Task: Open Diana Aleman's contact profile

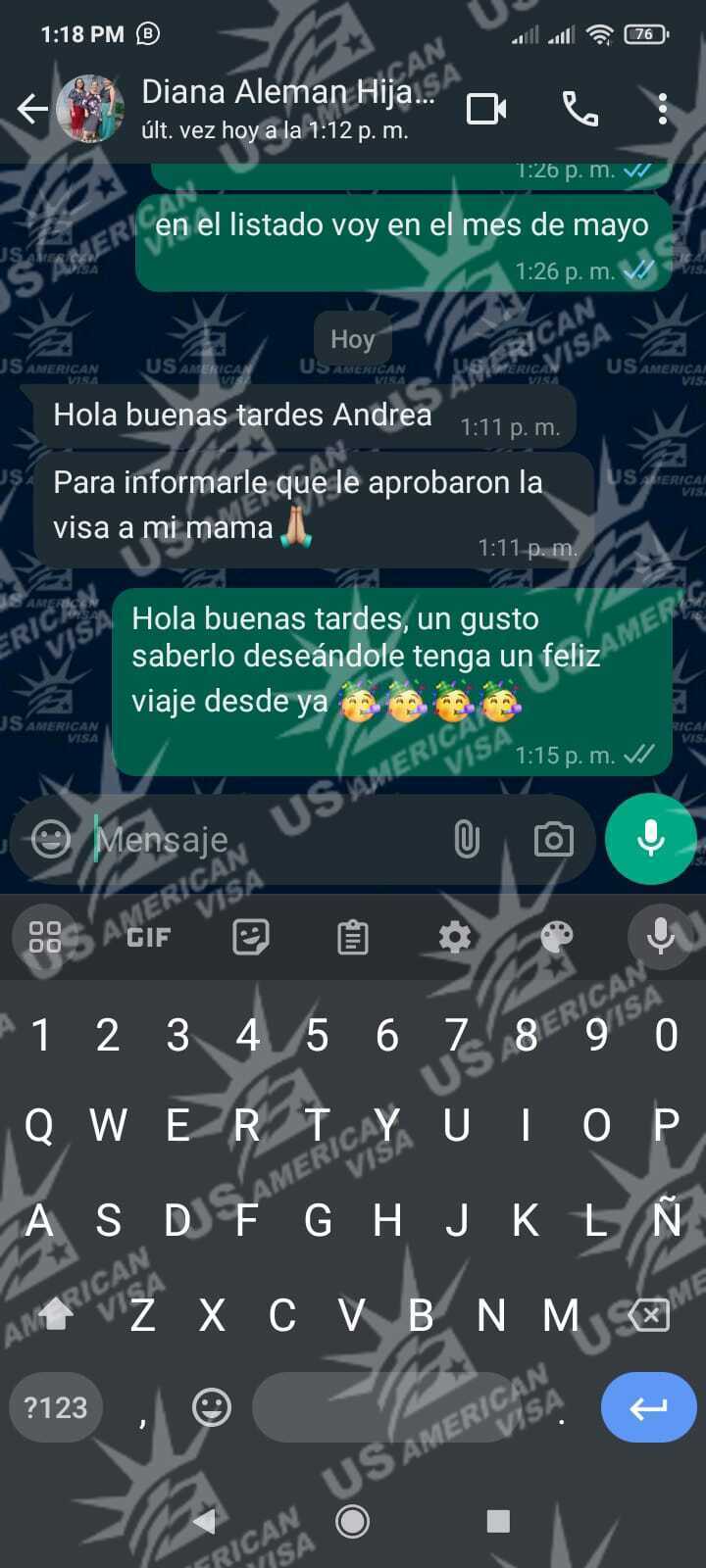Action: pos(284,108)
